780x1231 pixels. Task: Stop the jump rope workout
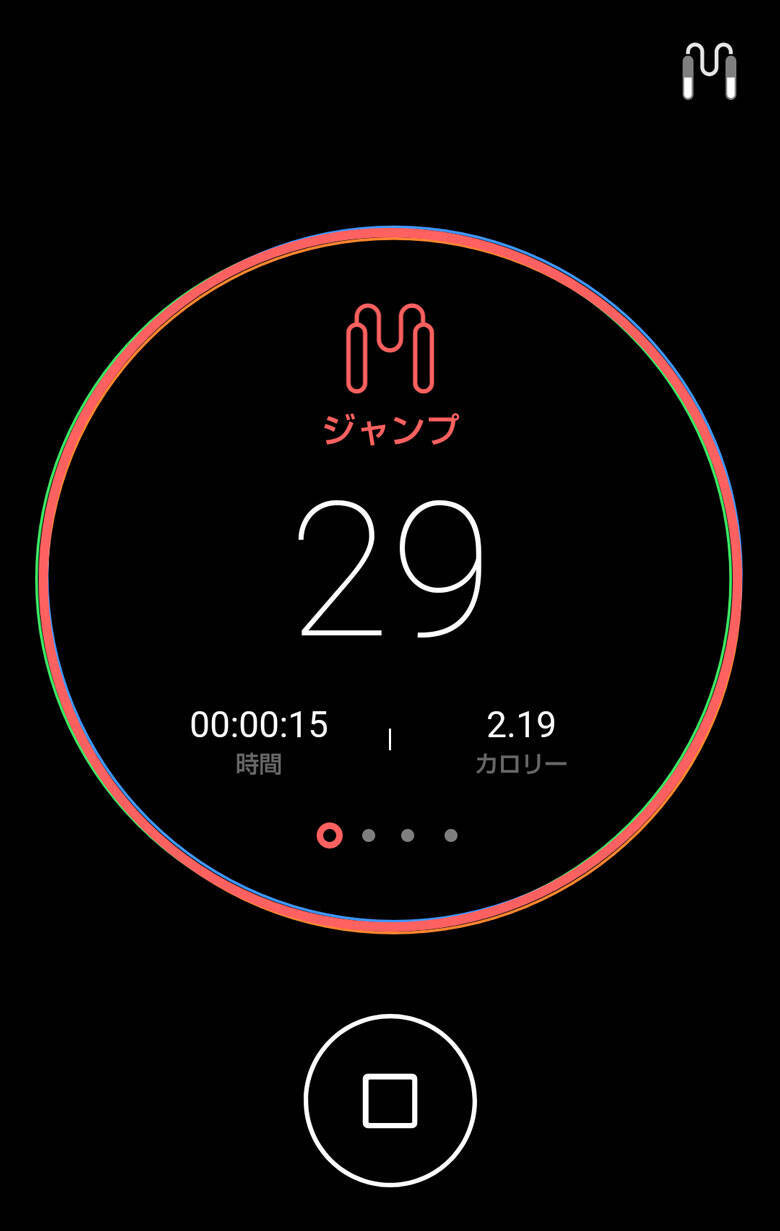click(x=390, y=1101)
